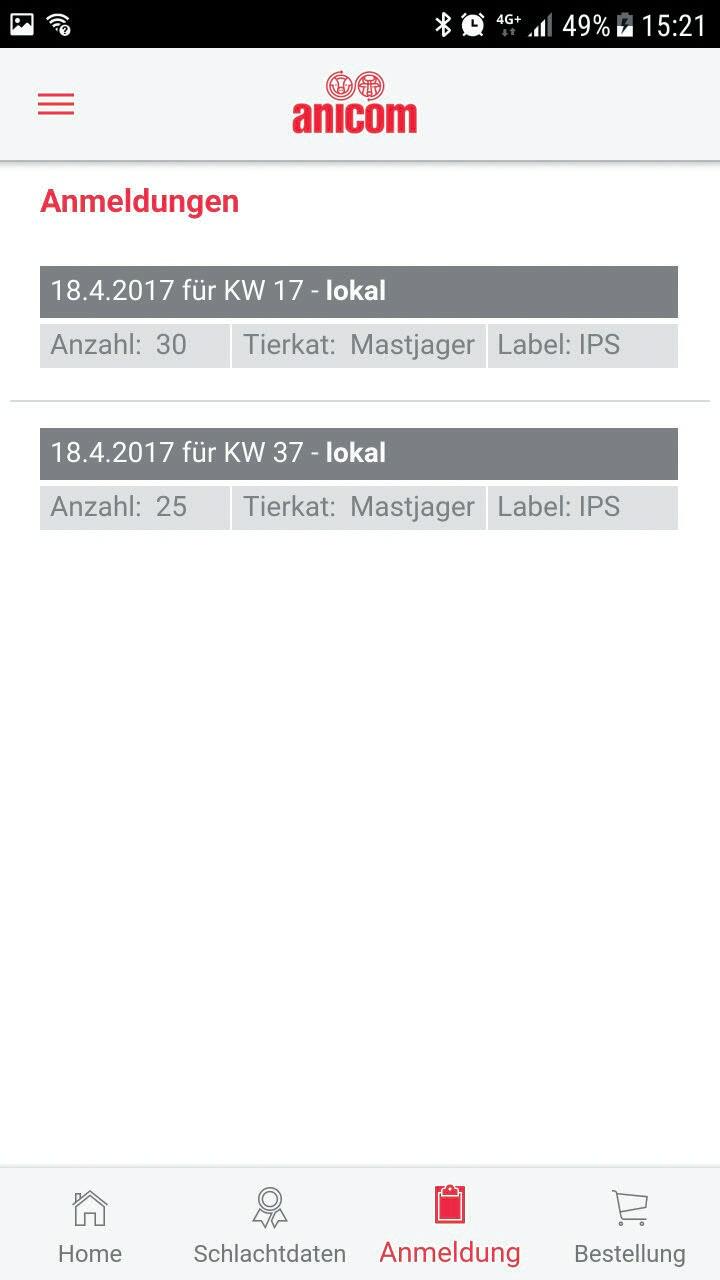Select the KW 17 registration entry

(358, 292)
